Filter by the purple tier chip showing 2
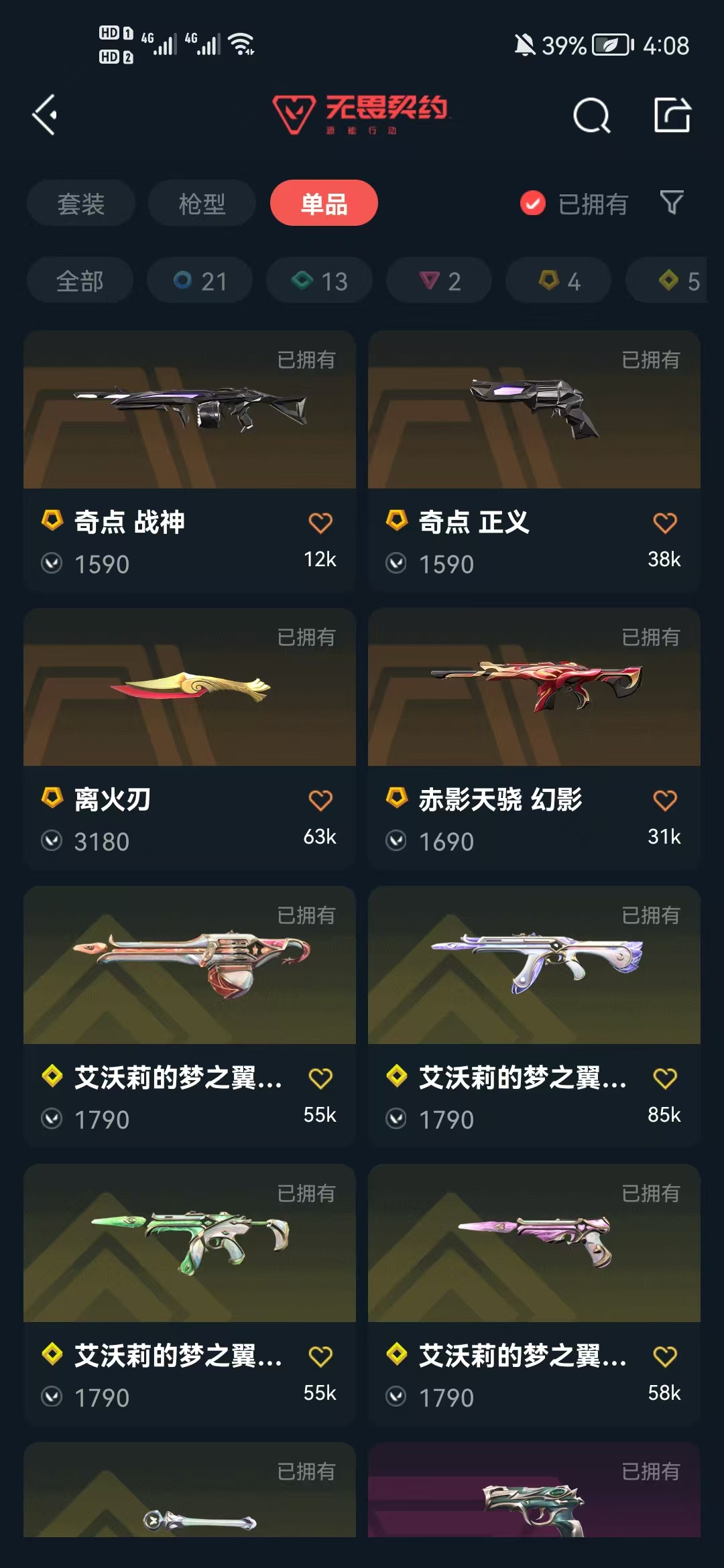The image size is (724, 1568). tap(439, 281)
